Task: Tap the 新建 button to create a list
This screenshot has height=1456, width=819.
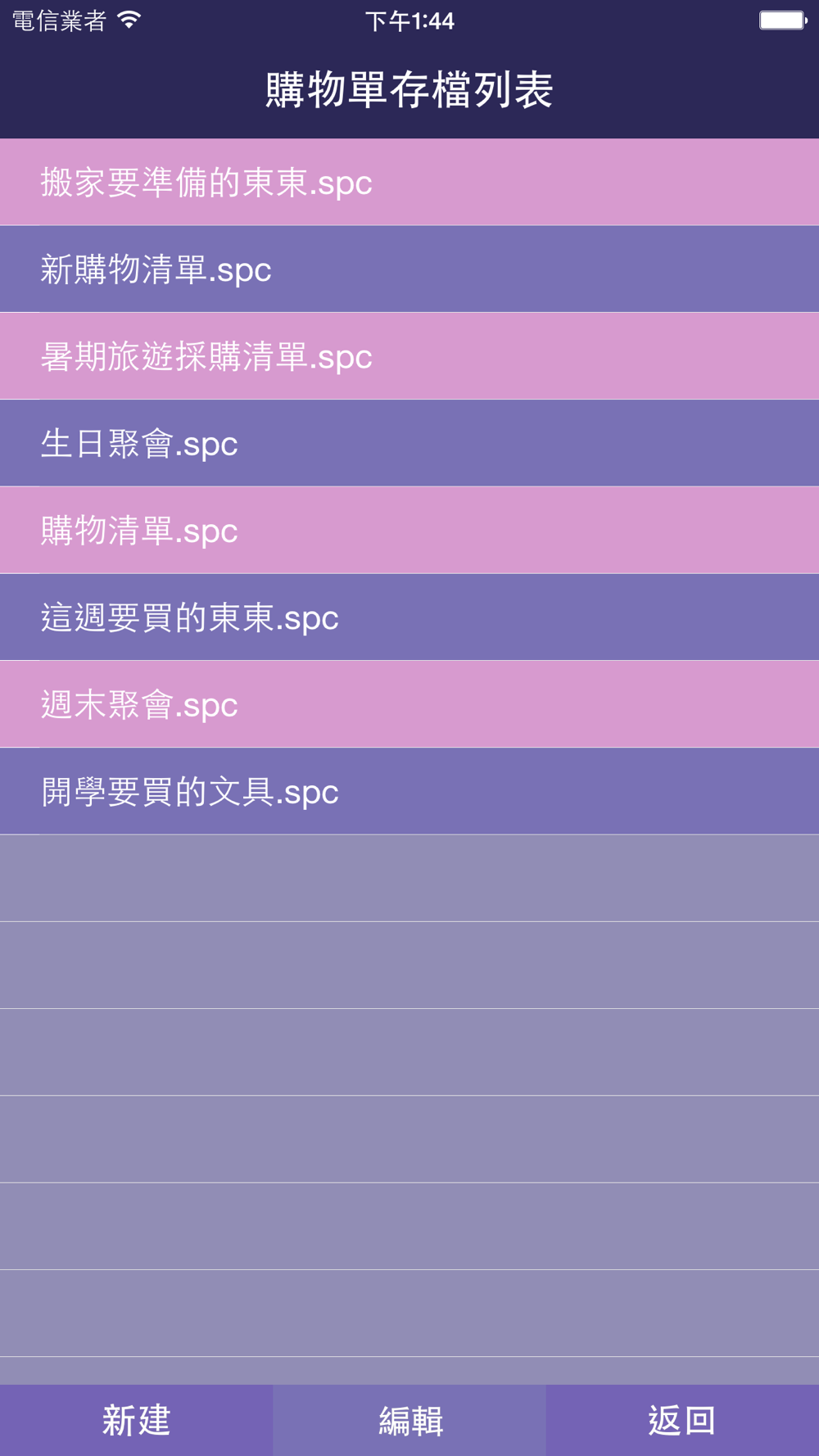Action: point(136,1420)
